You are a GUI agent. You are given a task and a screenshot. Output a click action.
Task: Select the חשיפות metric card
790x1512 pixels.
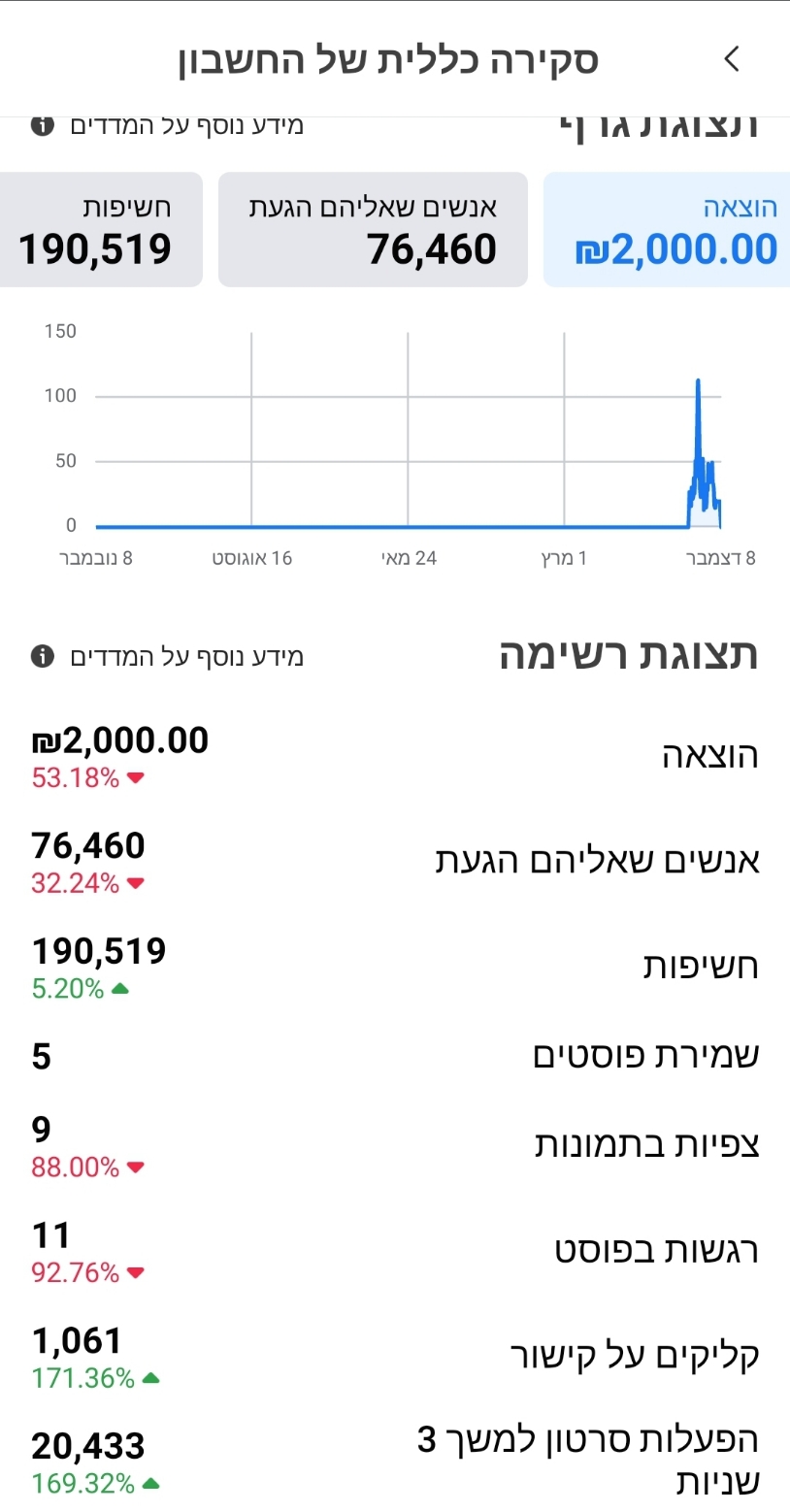point(99,230)
